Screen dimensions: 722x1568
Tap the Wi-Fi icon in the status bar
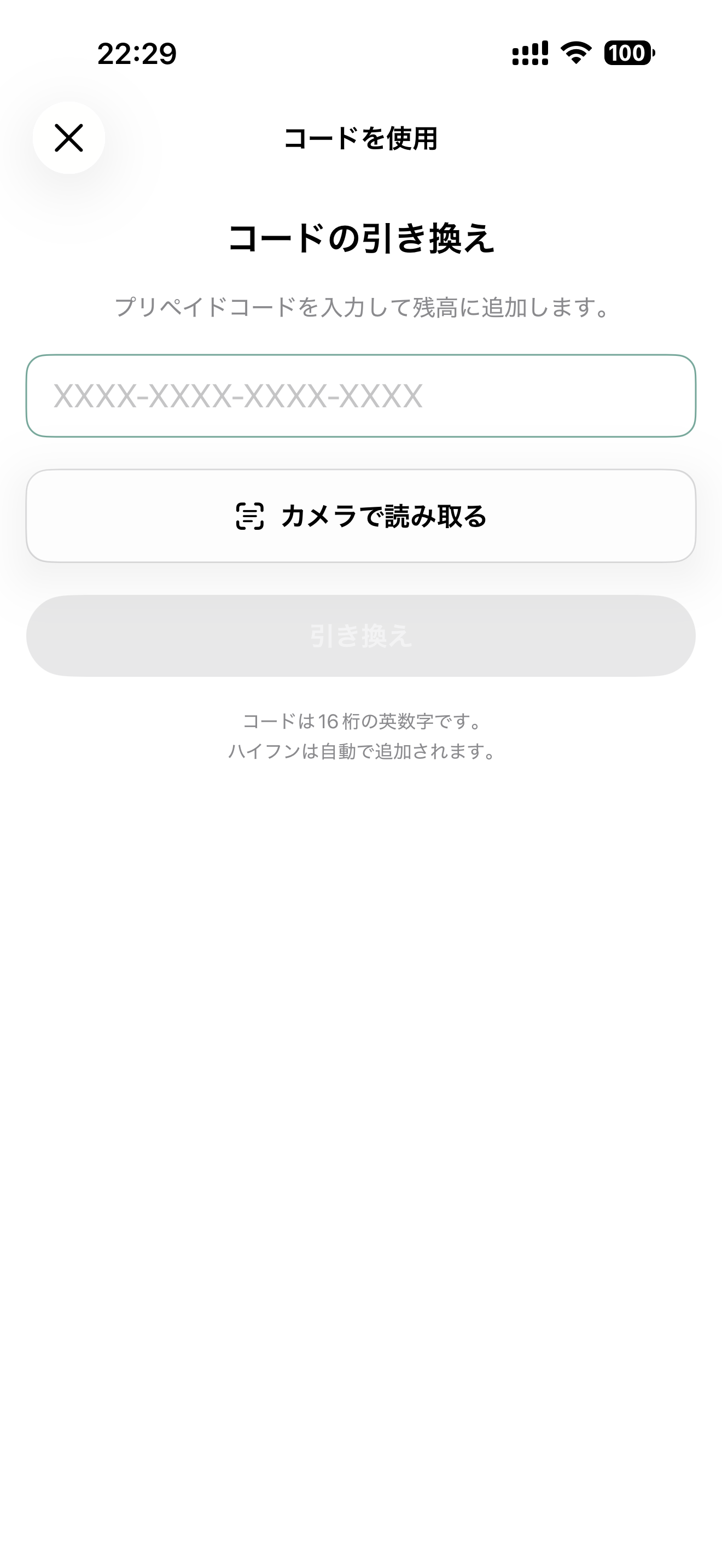575,54
